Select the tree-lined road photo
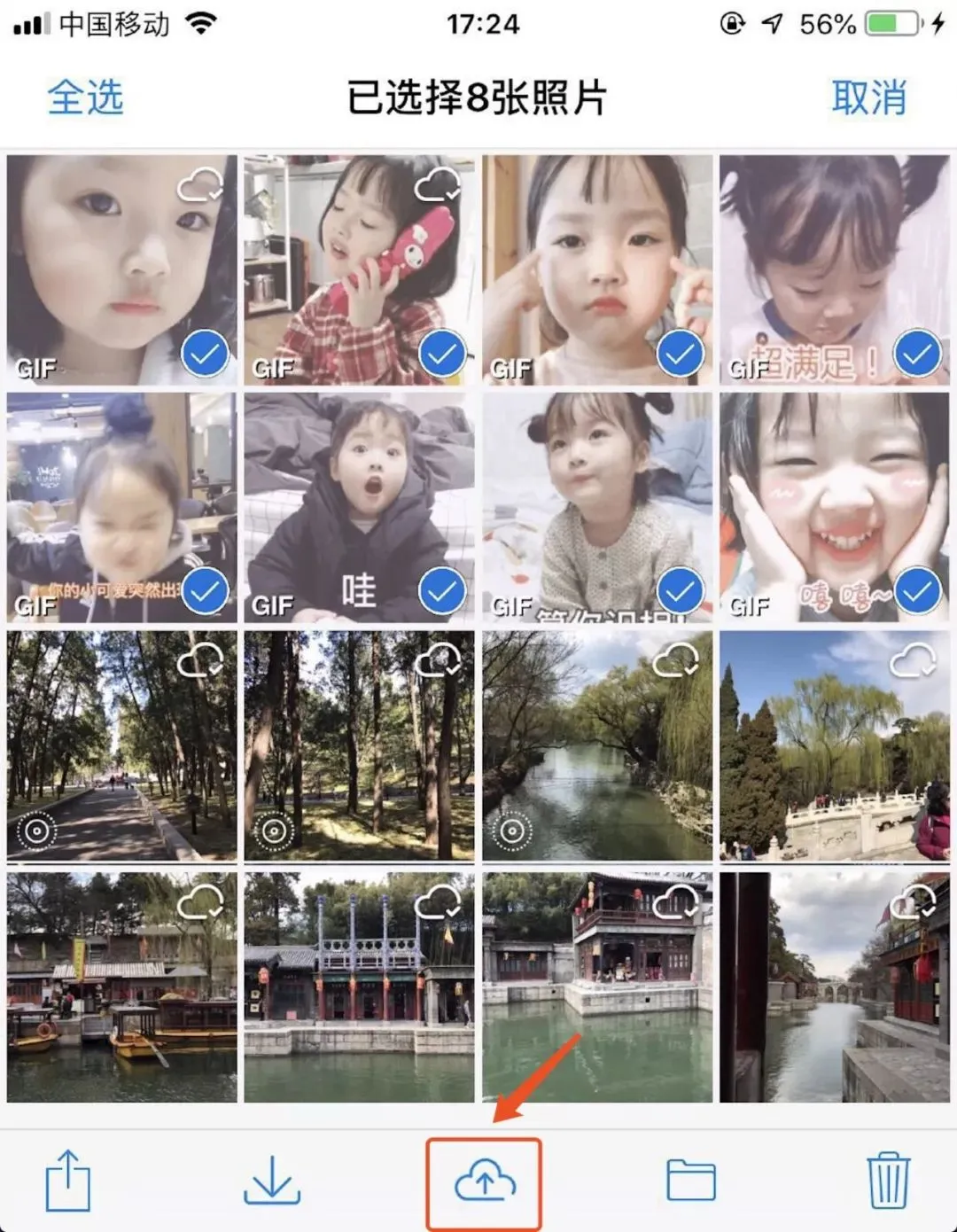This screenshot has width=957, height=1232. pos(121,745)
